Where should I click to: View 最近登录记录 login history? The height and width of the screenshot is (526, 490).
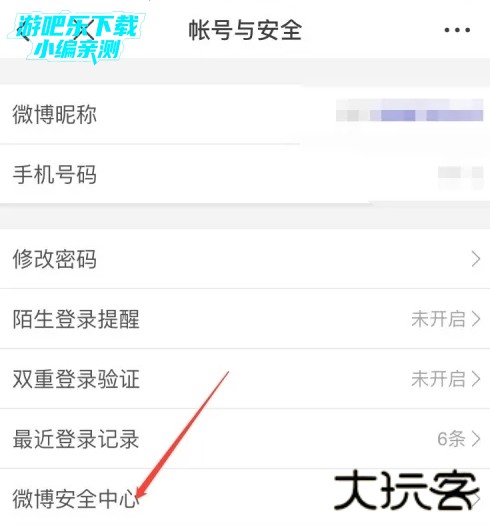pyautogui.click(x=245, y=439)
